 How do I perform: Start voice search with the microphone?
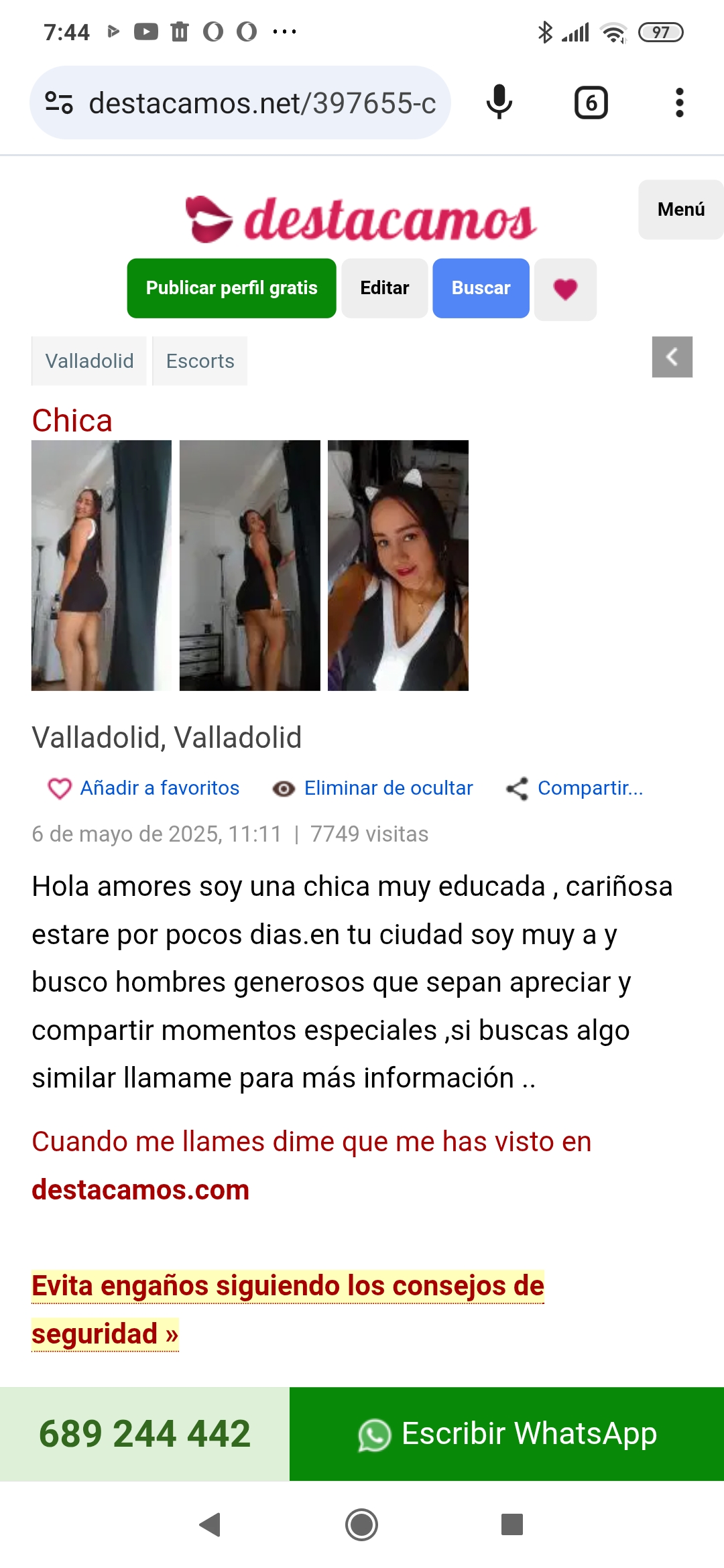(499, 103)
